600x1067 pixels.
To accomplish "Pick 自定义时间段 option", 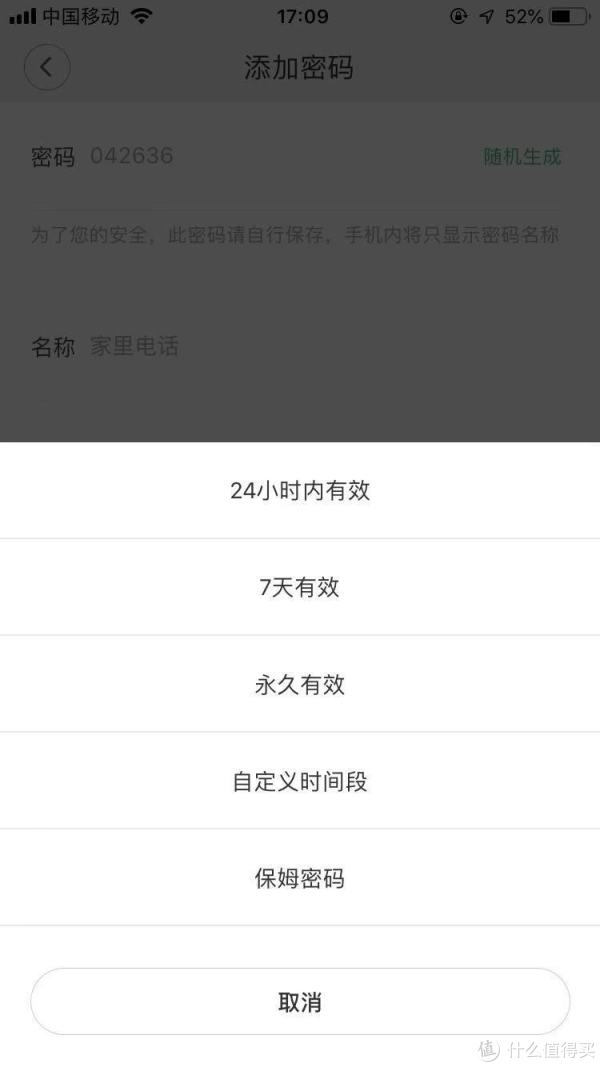I will [x=300, y=781].
